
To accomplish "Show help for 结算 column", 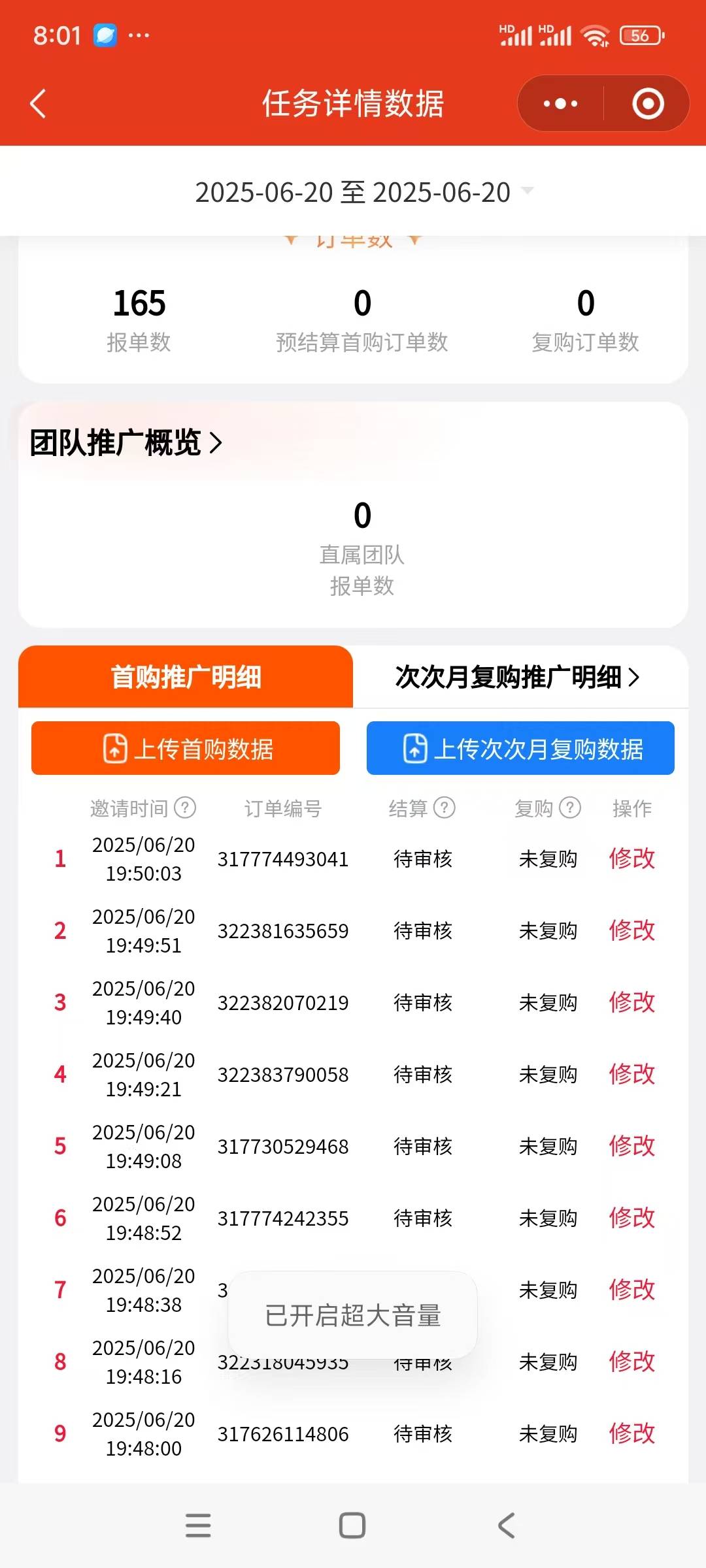I will coord(445,808).
